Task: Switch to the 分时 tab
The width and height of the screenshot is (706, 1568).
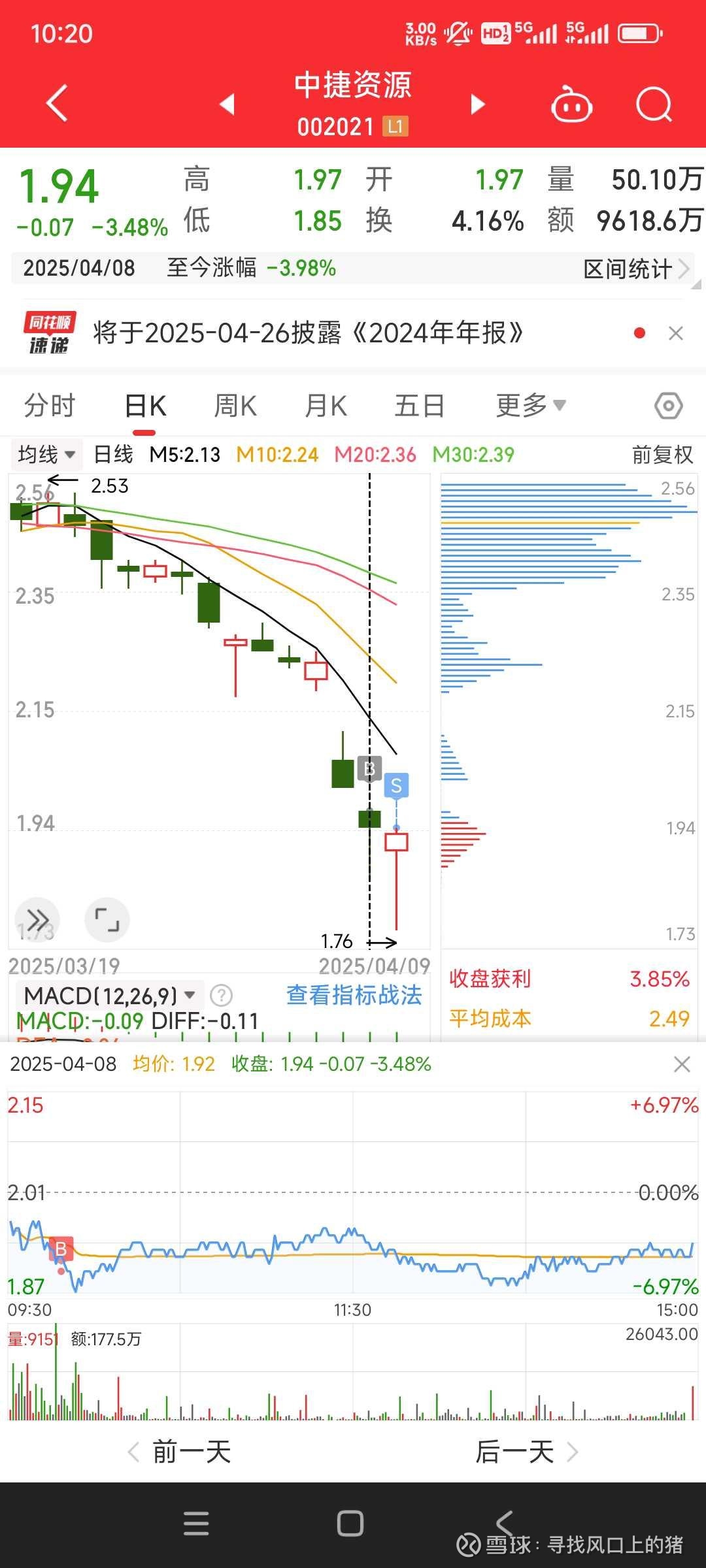Action: click(x=50, y=406)
